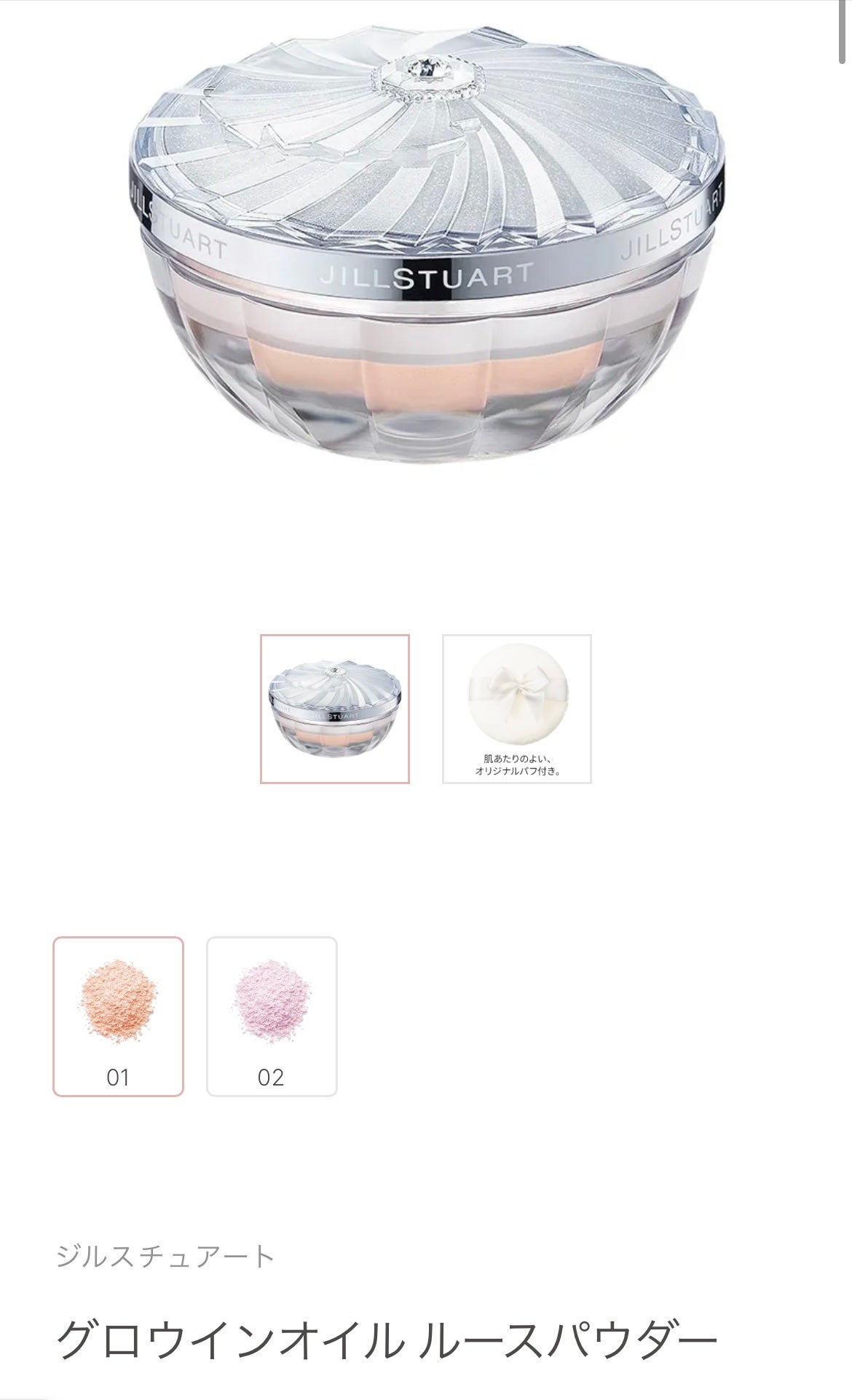View the puff accessory thumbnail image
The height and width of the screenshot is (1400, 852).
click(x=517, y=708)
